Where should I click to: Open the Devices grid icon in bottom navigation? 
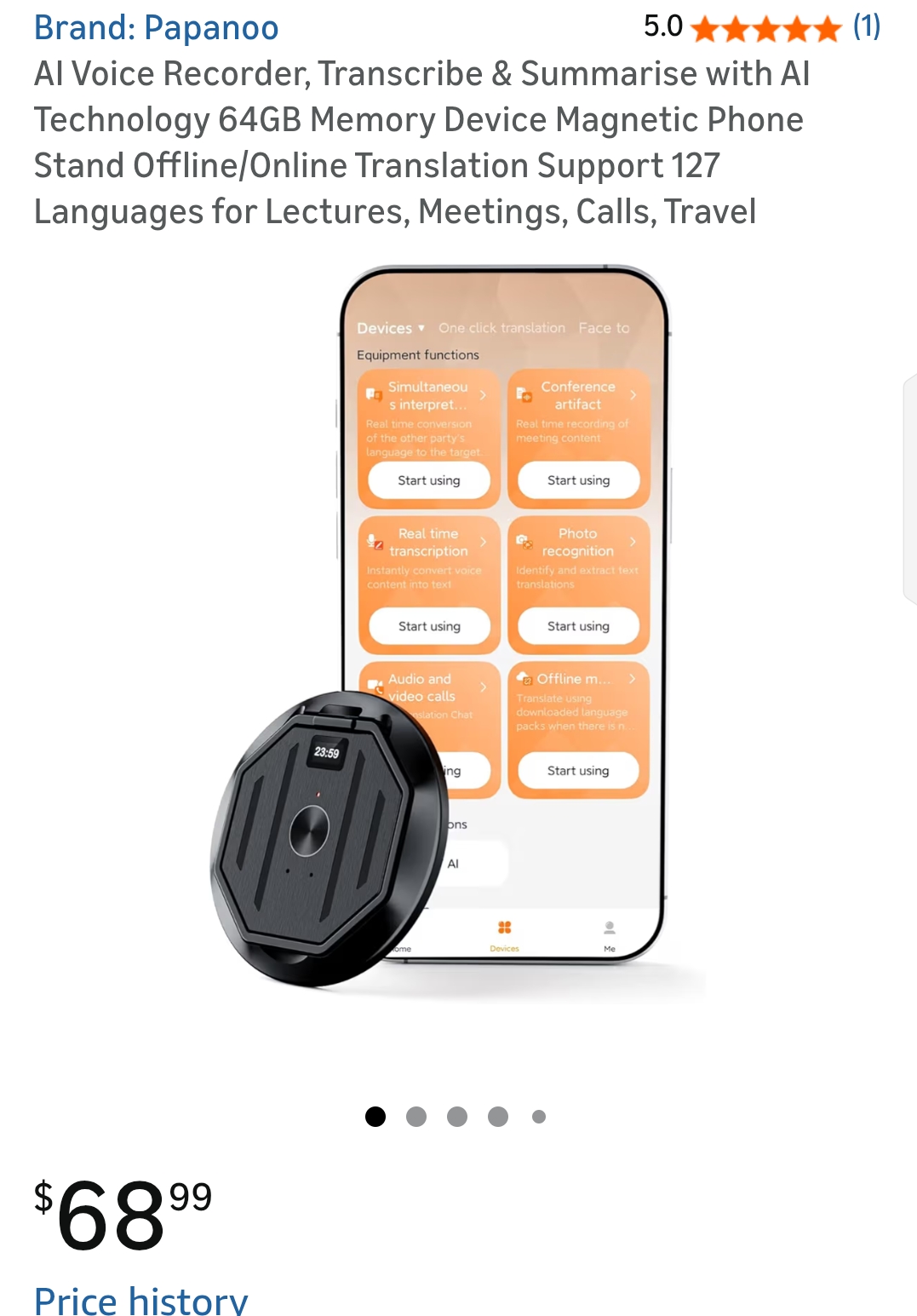504,928
